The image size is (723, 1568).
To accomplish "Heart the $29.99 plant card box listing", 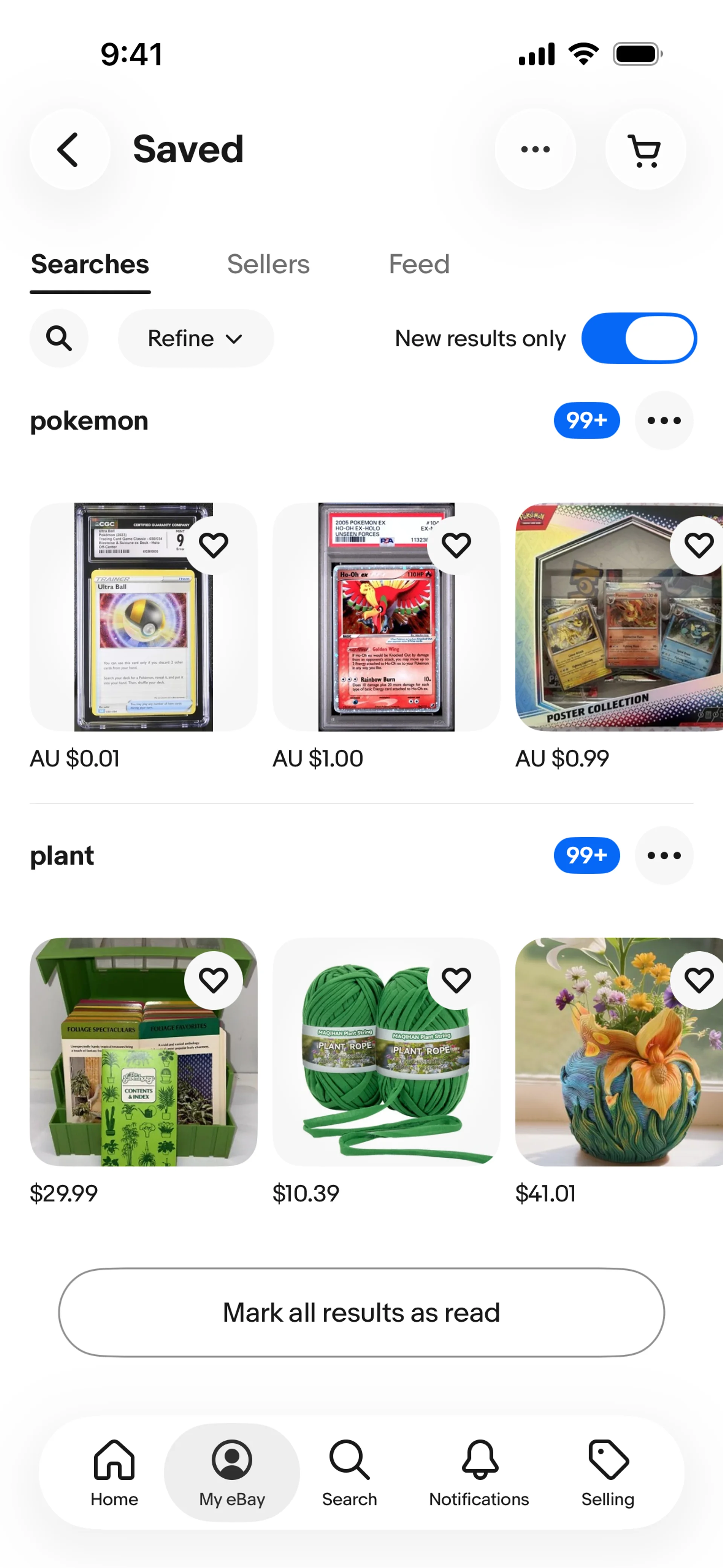I will click(x=214, y=980).
